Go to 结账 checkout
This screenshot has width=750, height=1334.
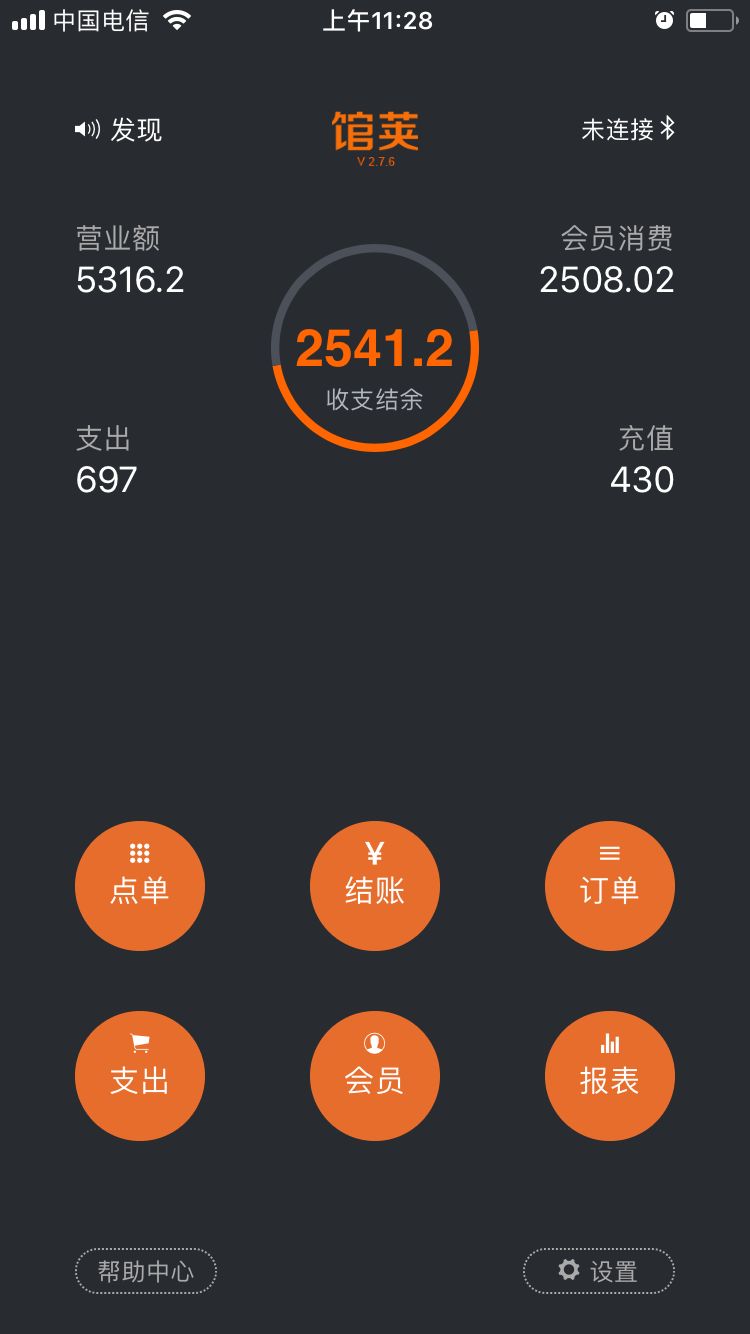tap(375, 886)
